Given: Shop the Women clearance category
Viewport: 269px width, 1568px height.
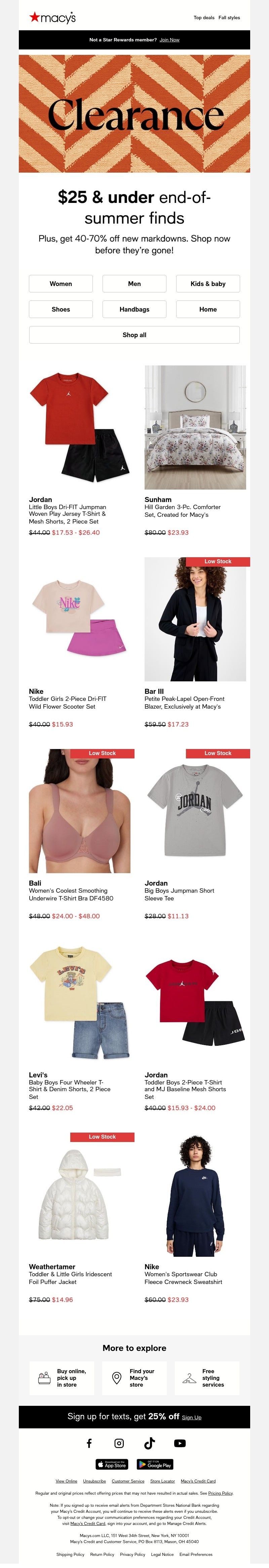Looking at the screenshot, I should pos(61,284).
